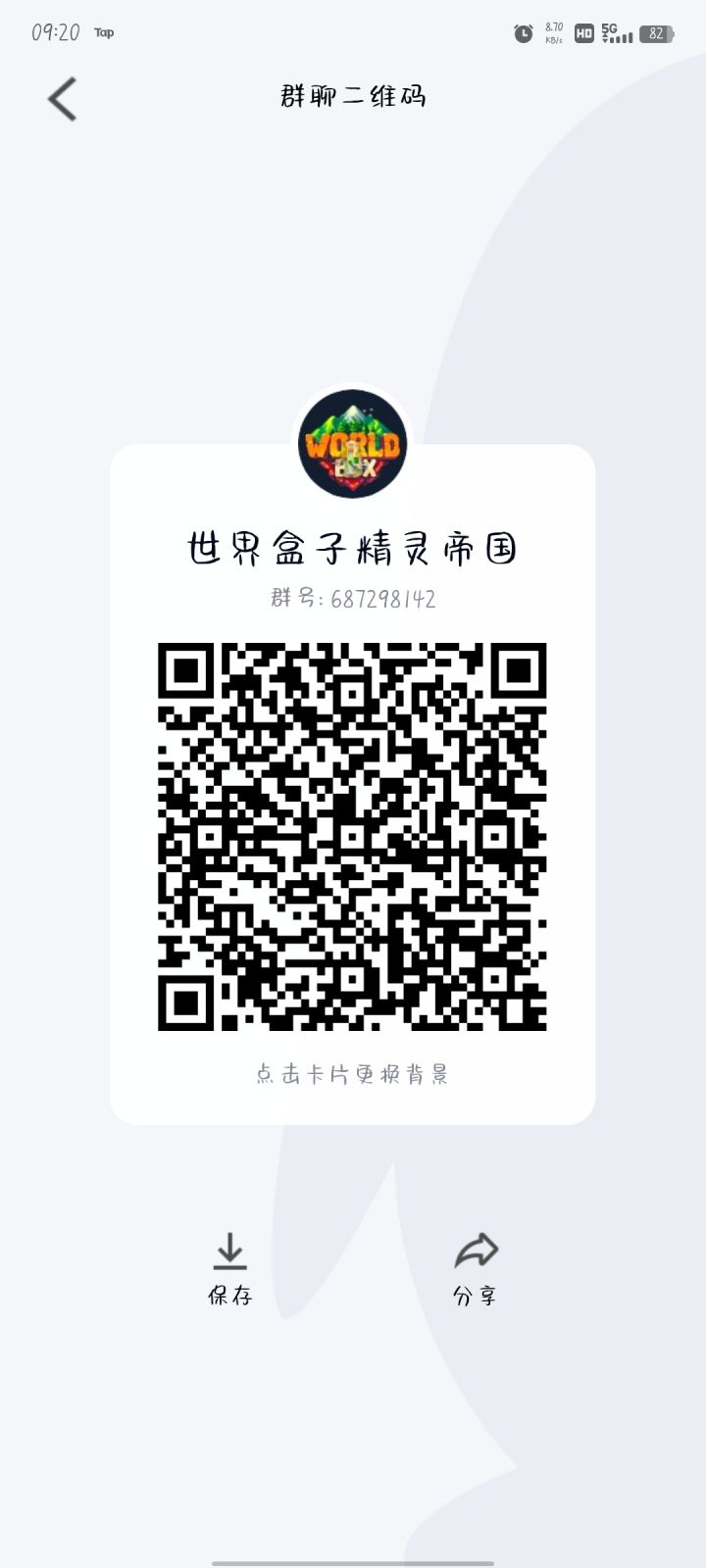Tap the 群聊二维码 title bar
Screen dimensions: 706x1568
[x=351, y=97]
